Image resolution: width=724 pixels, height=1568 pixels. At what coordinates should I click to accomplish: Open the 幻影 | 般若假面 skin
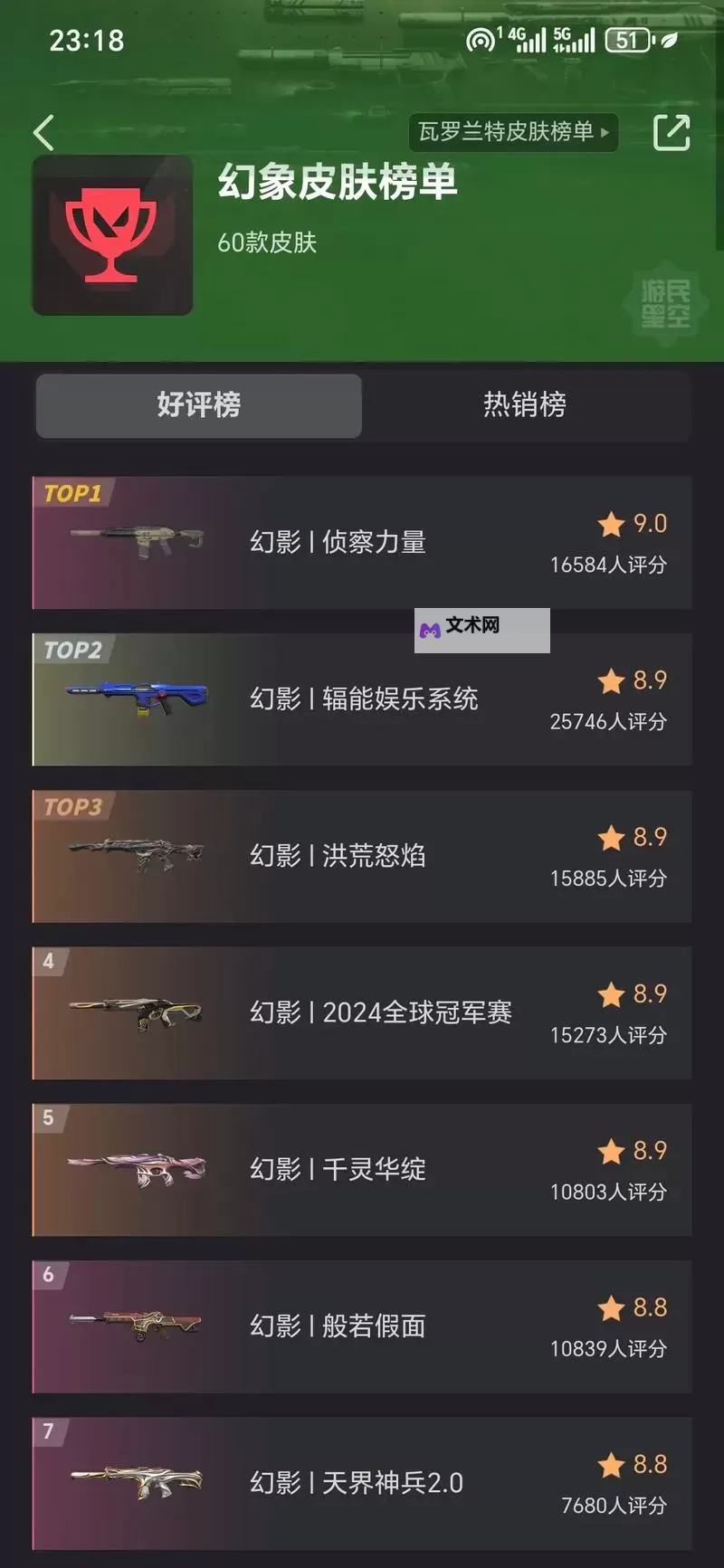[362, 1326]
